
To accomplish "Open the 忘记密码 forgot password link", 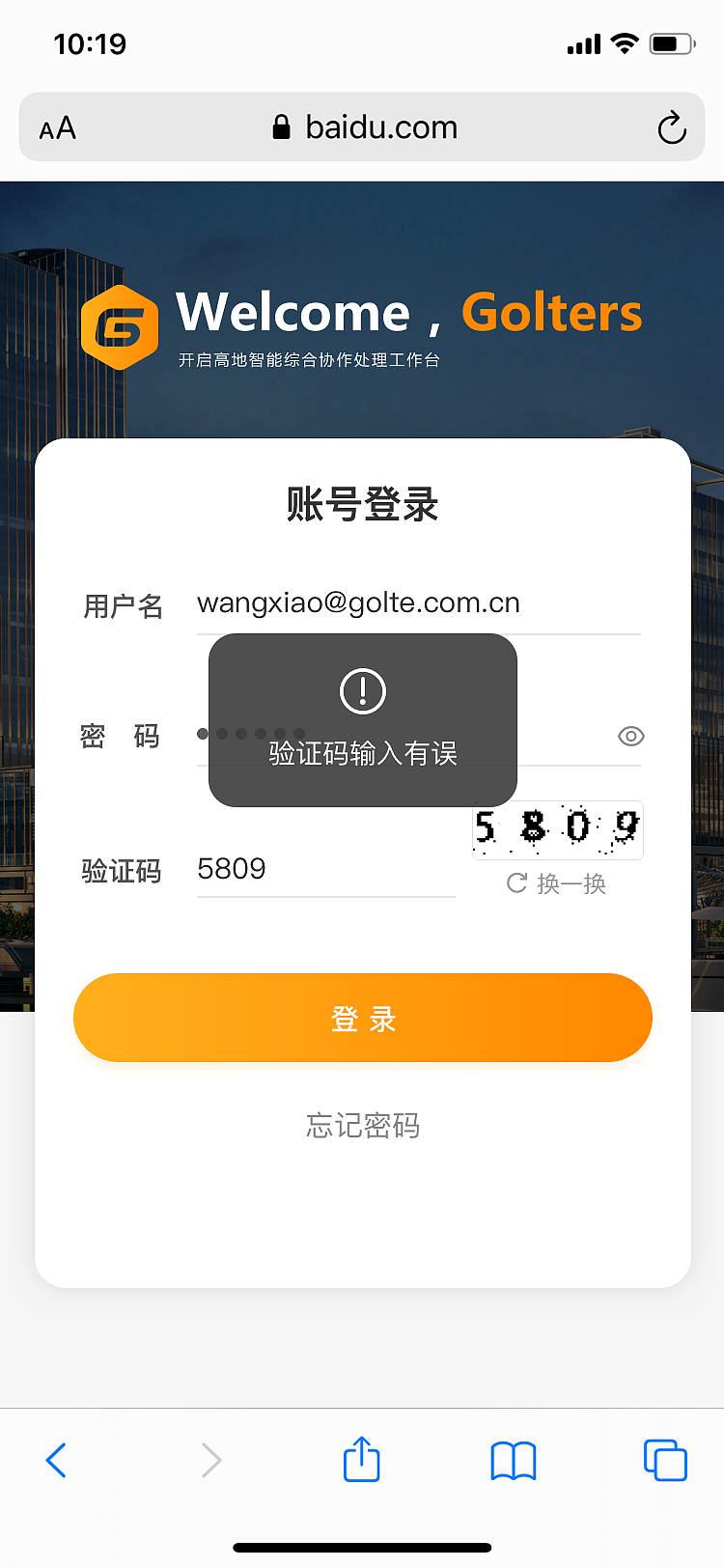I will tap(362, 1126).
